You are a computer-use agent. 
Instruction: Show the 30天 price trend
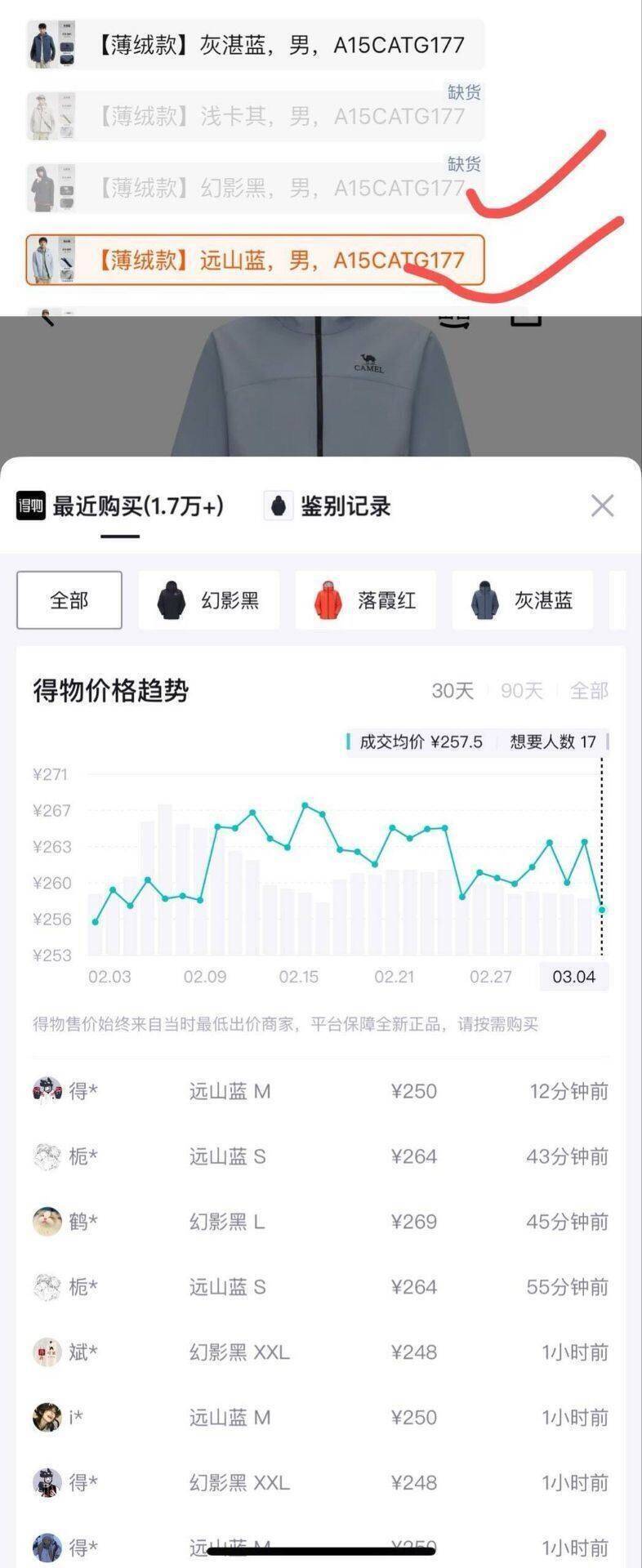(453, 691)
